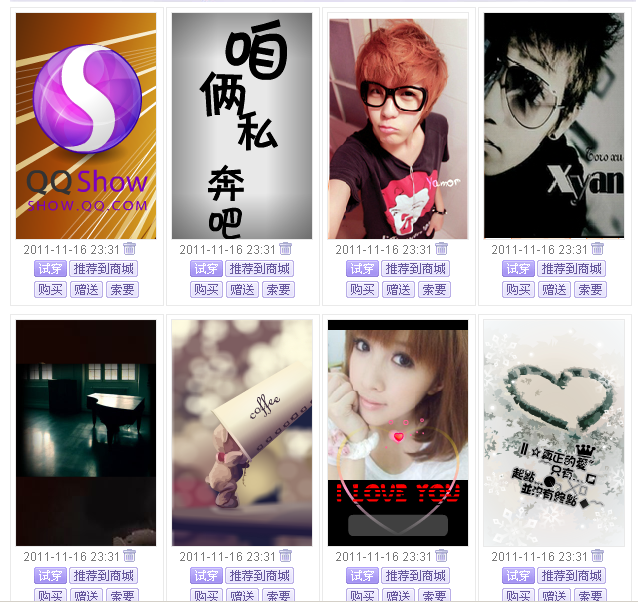Screen dimensions: 638x603
Task: Tap 试穿 under the Xyan card
Action: 518,269
